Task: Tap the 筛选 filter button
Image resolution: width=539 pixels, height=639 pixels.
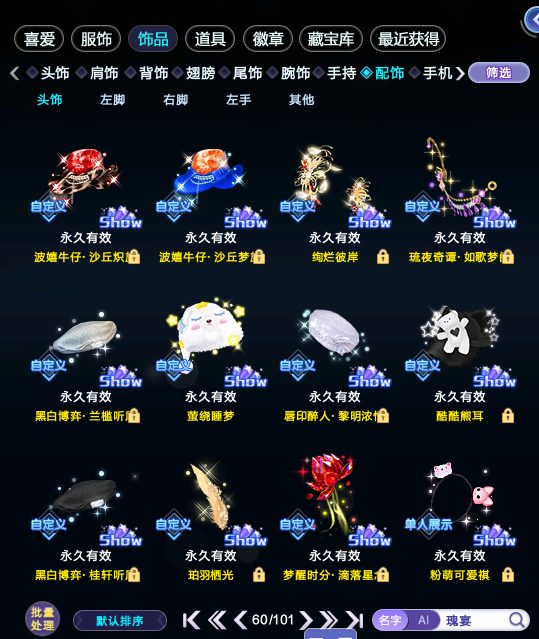Action: click(x=499, y=73)
